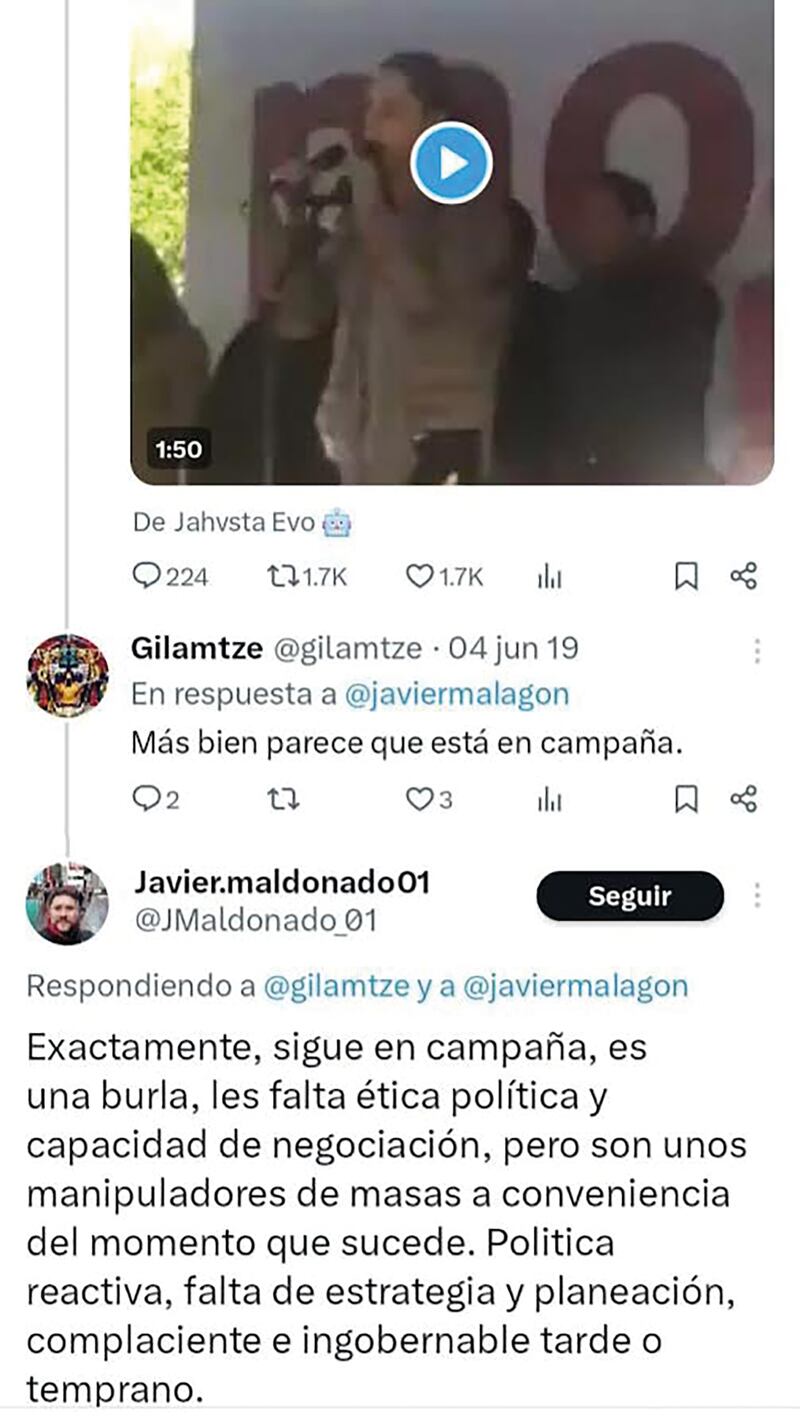The image size is (800, 1423).
Task: Reply to Gilamtze's tweet
Action: pyautogui.click(x=145, y=799)
